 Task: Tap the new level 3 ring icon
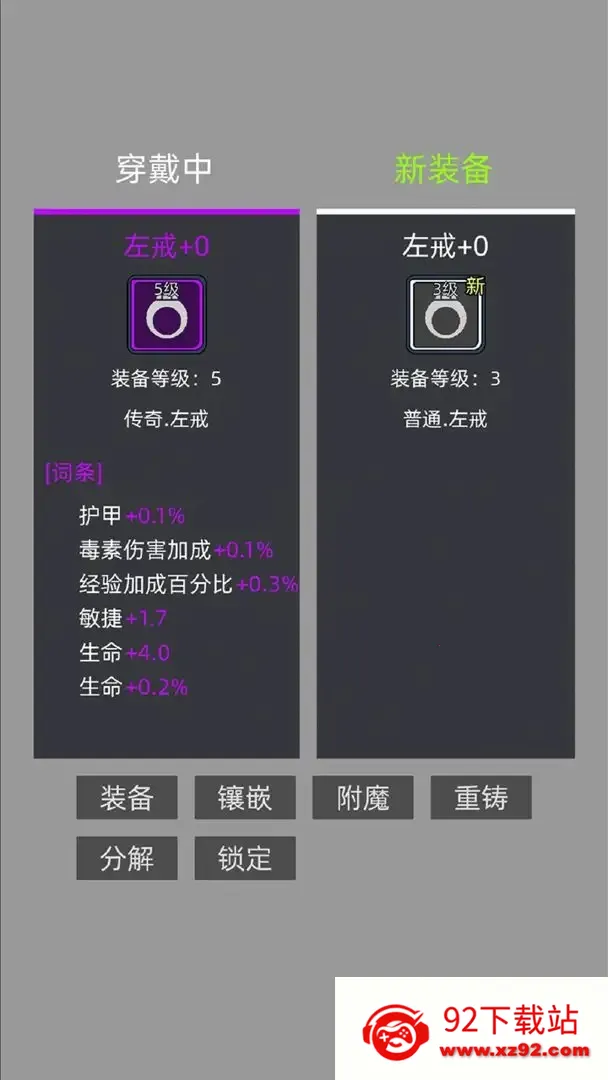click(x=445, y=315)
